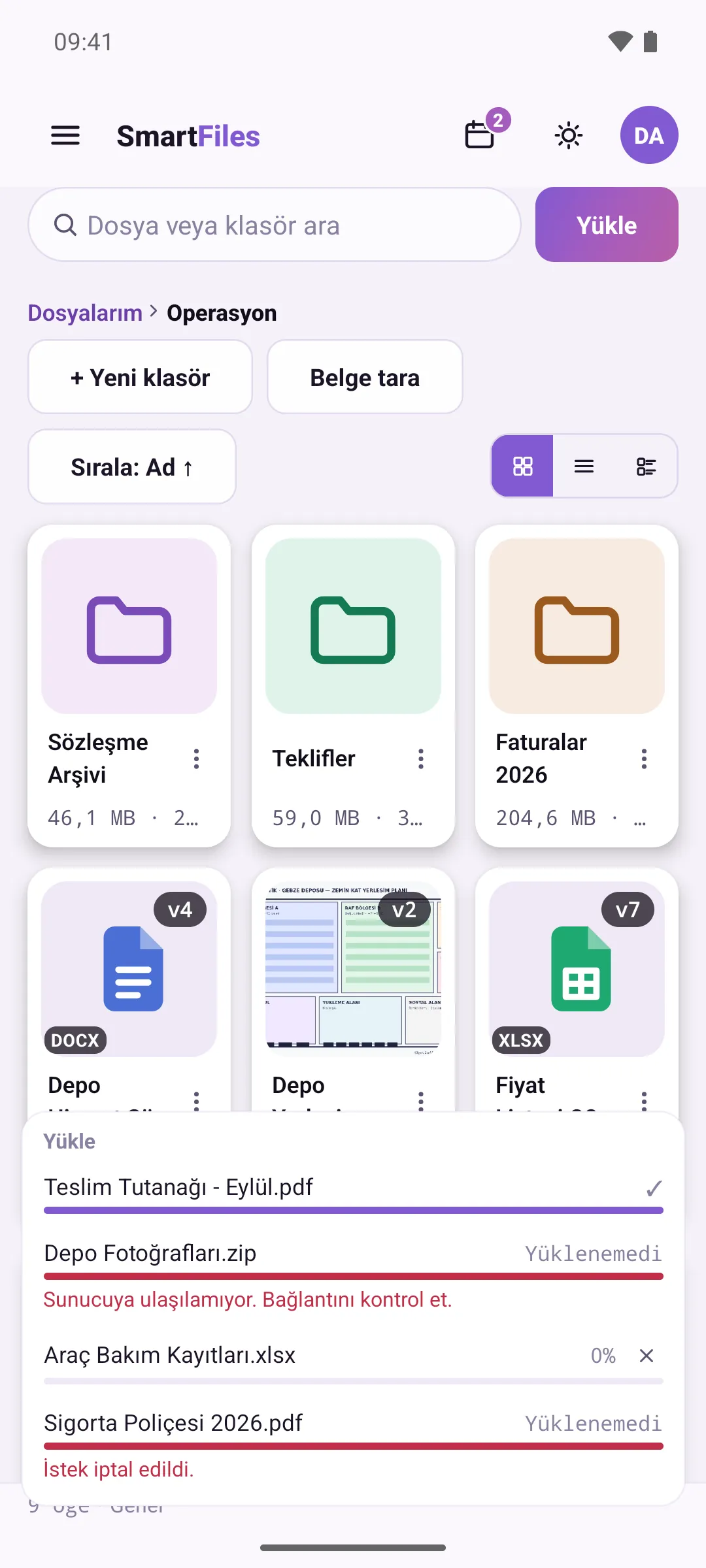
Task: Go back to Dosyalarım breadcrumb
Action: point(85,313)
